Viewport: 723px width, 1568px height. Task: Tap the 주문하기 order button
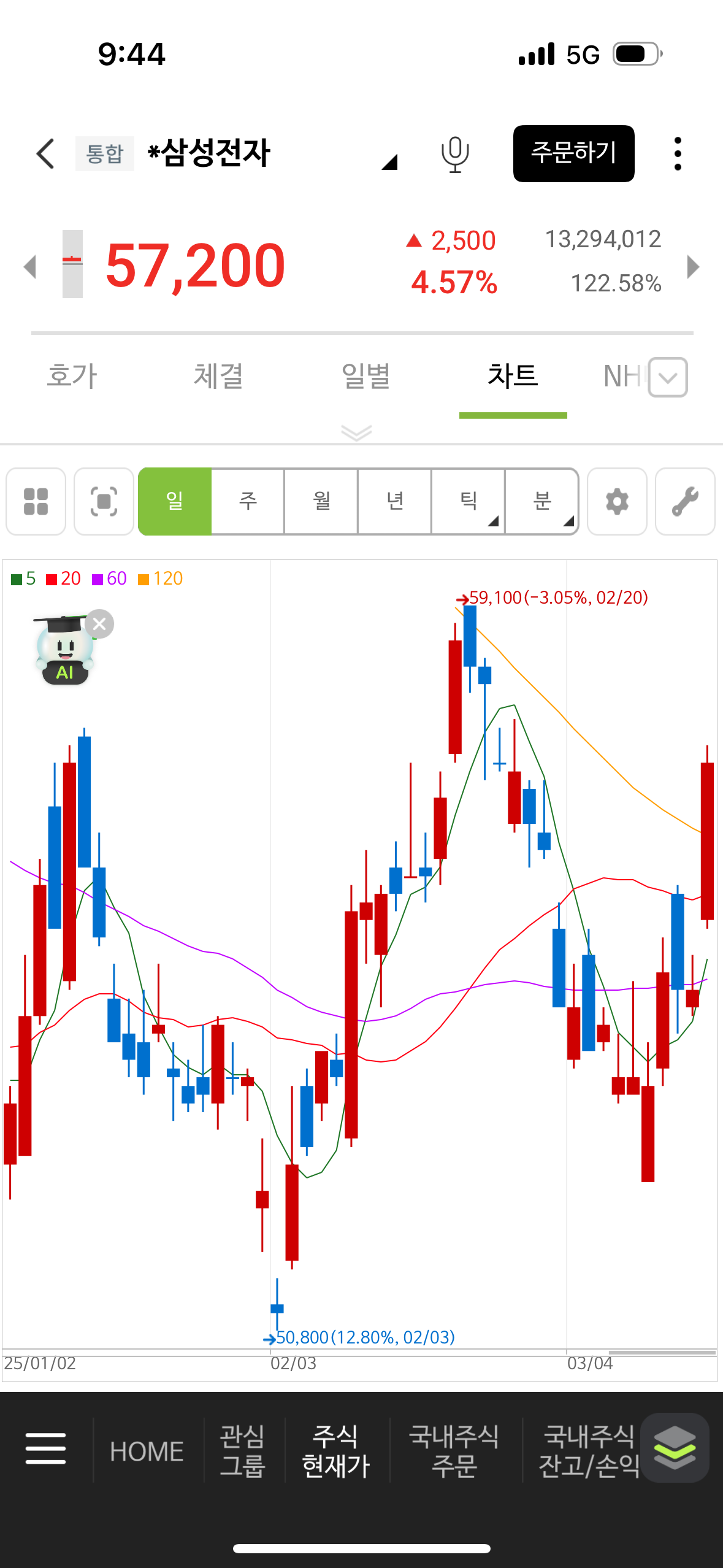click(573, 153)
